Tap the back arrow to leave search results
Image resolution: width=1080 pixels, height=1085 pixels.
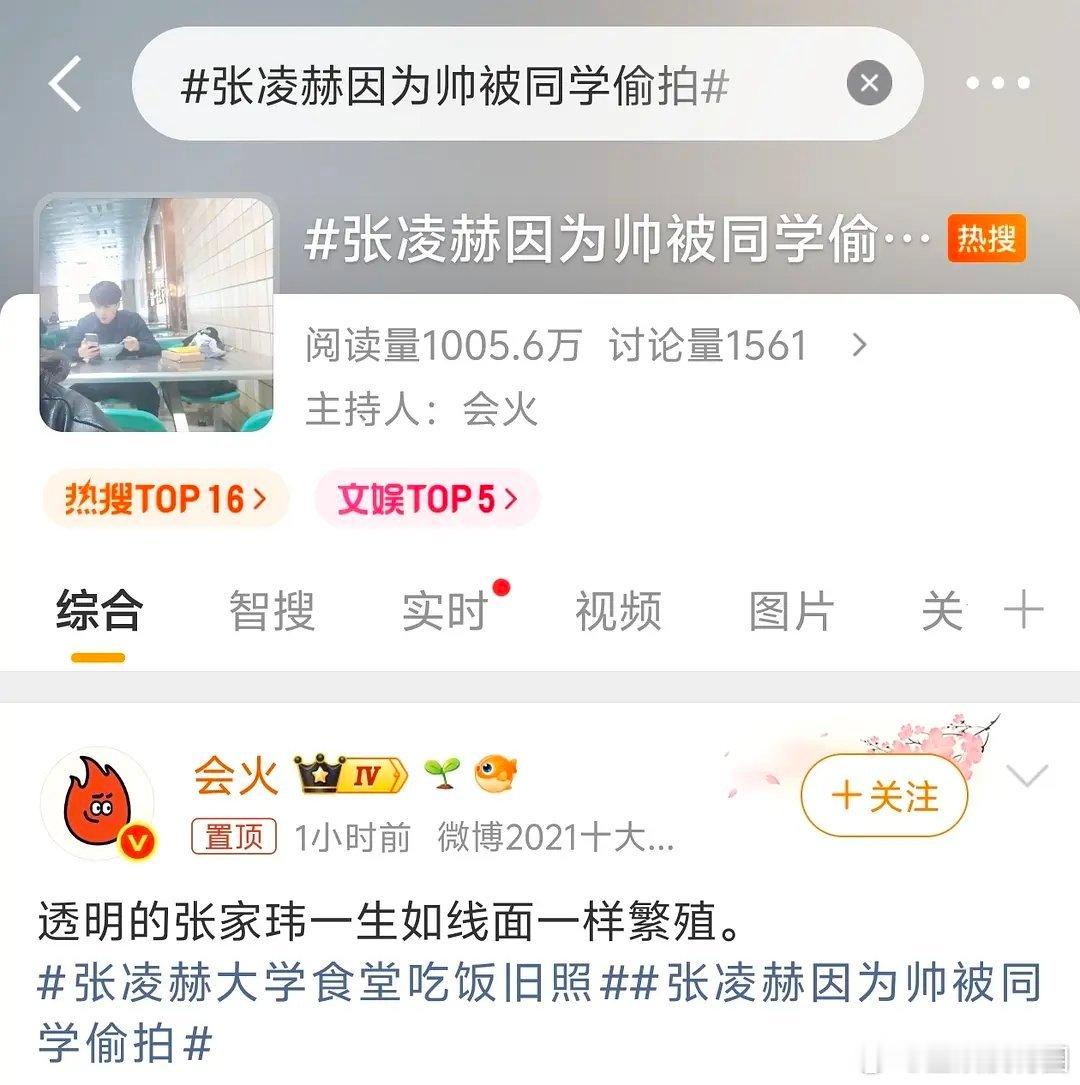63,84
